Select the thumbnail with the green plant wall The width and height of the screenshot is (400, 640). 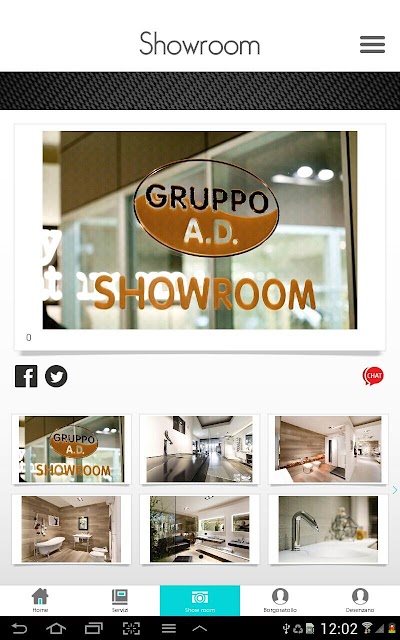pos(200,529)
